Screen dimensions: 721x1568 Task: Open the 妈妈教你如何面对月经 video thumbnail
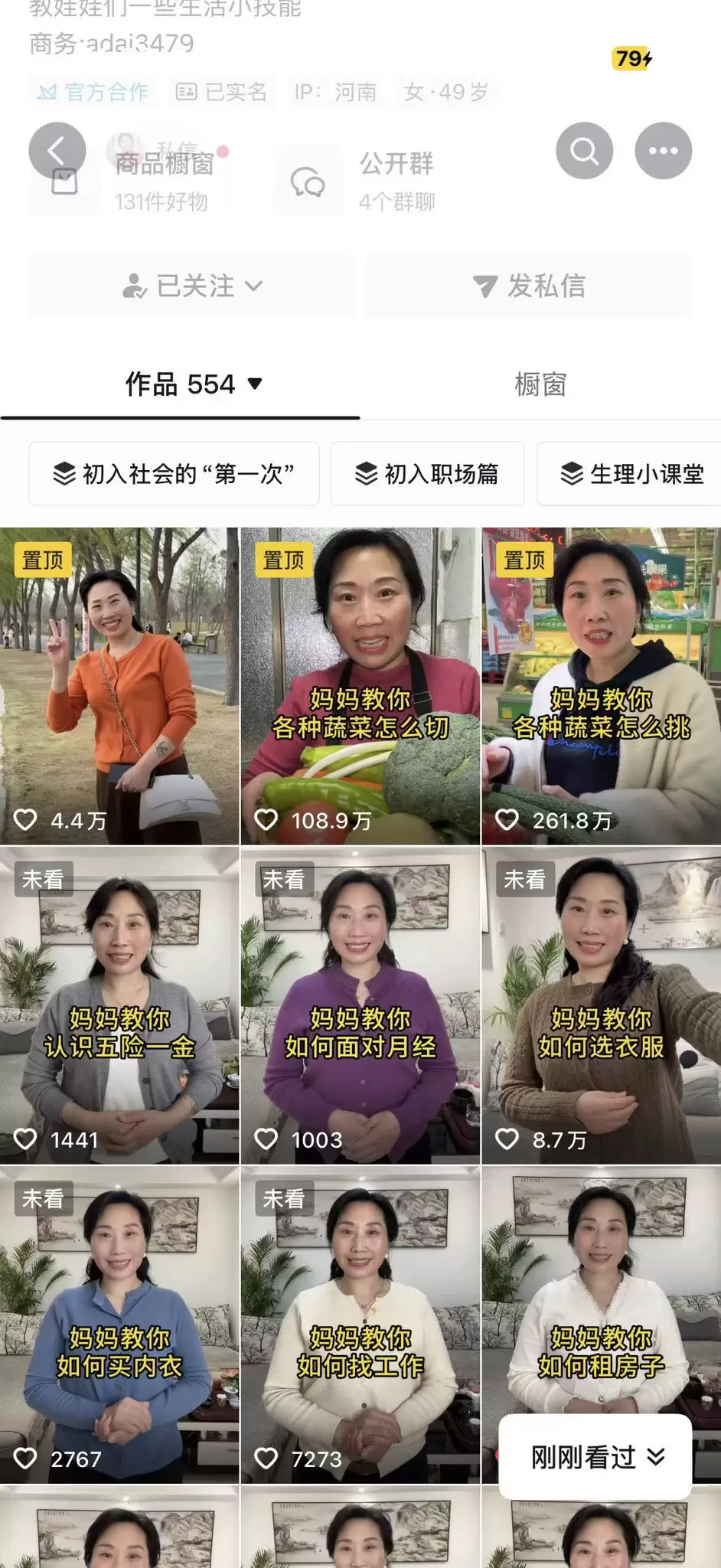[360, 995]
